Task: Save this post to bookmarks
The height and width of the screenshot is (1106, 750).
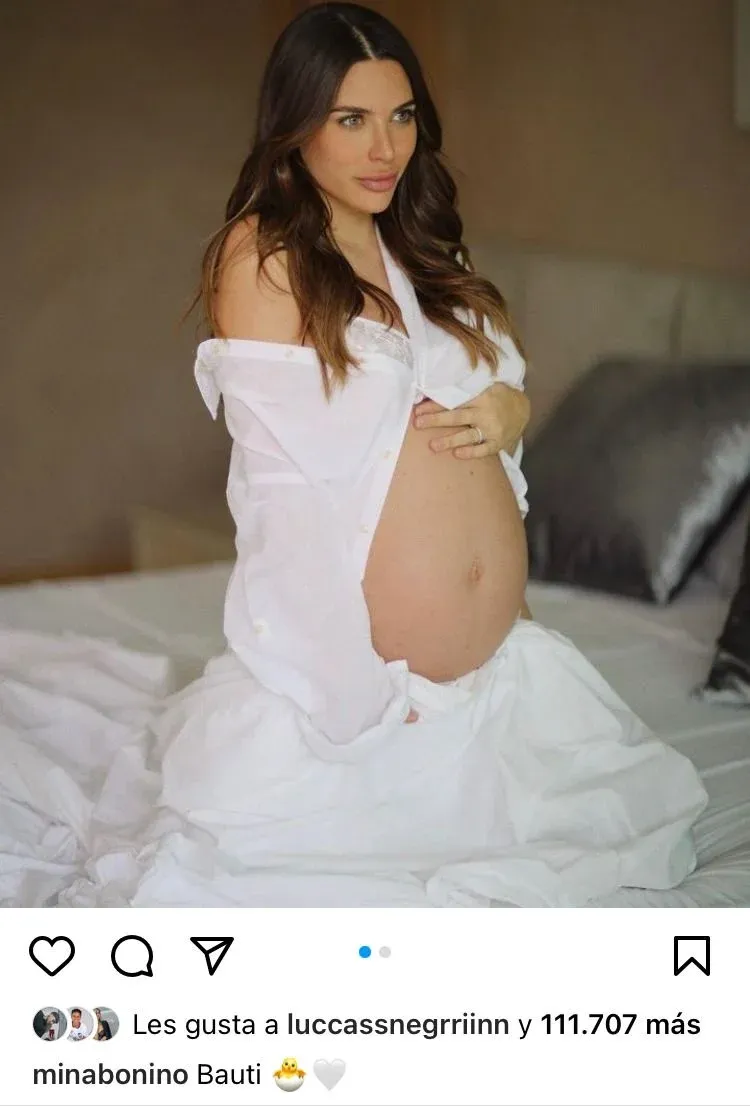Action: pyautogui.click(x=692, y=956)
